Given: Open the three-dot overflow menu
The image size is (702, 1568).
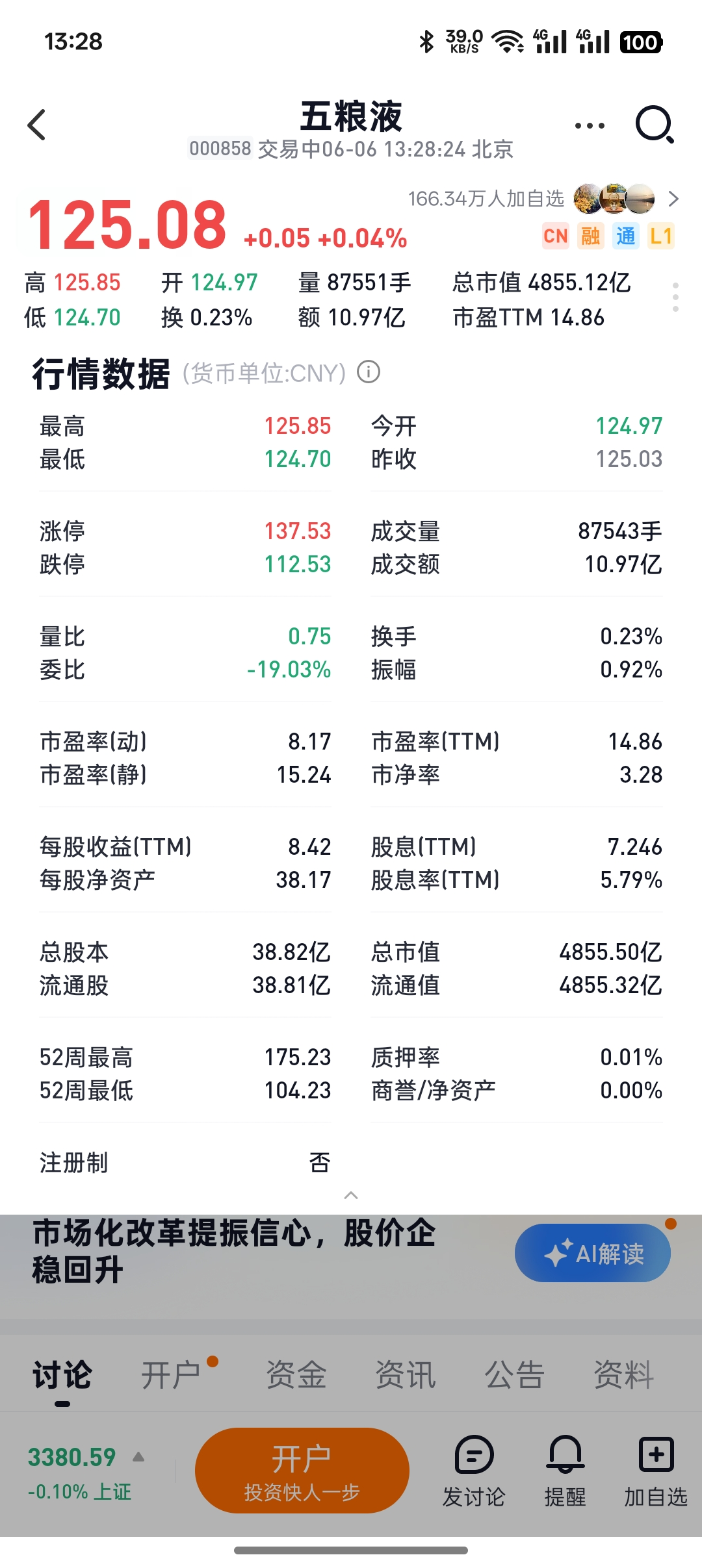Looking at the screenshot, I should pos(590,125).
